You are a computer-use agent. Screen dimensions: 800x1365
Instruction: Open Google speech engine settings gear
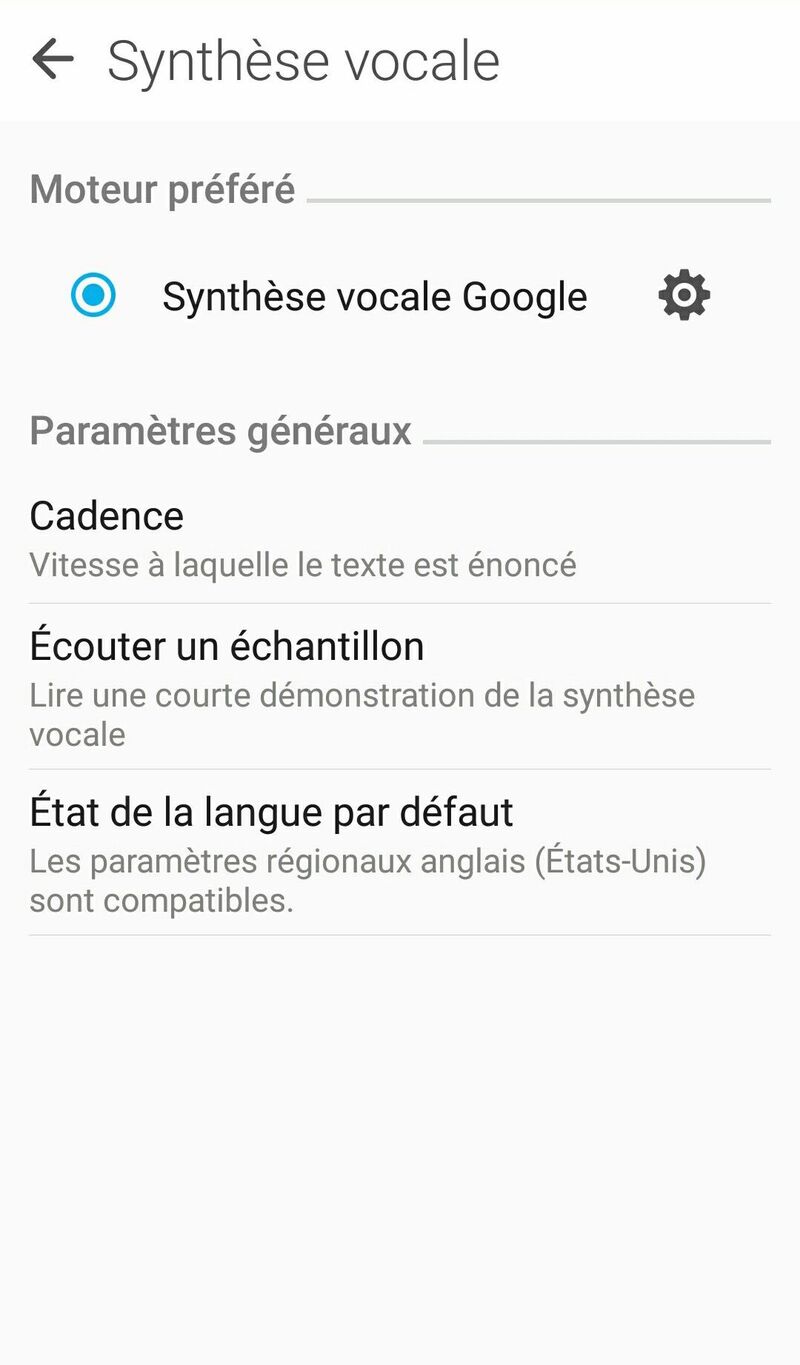[684, 296]
